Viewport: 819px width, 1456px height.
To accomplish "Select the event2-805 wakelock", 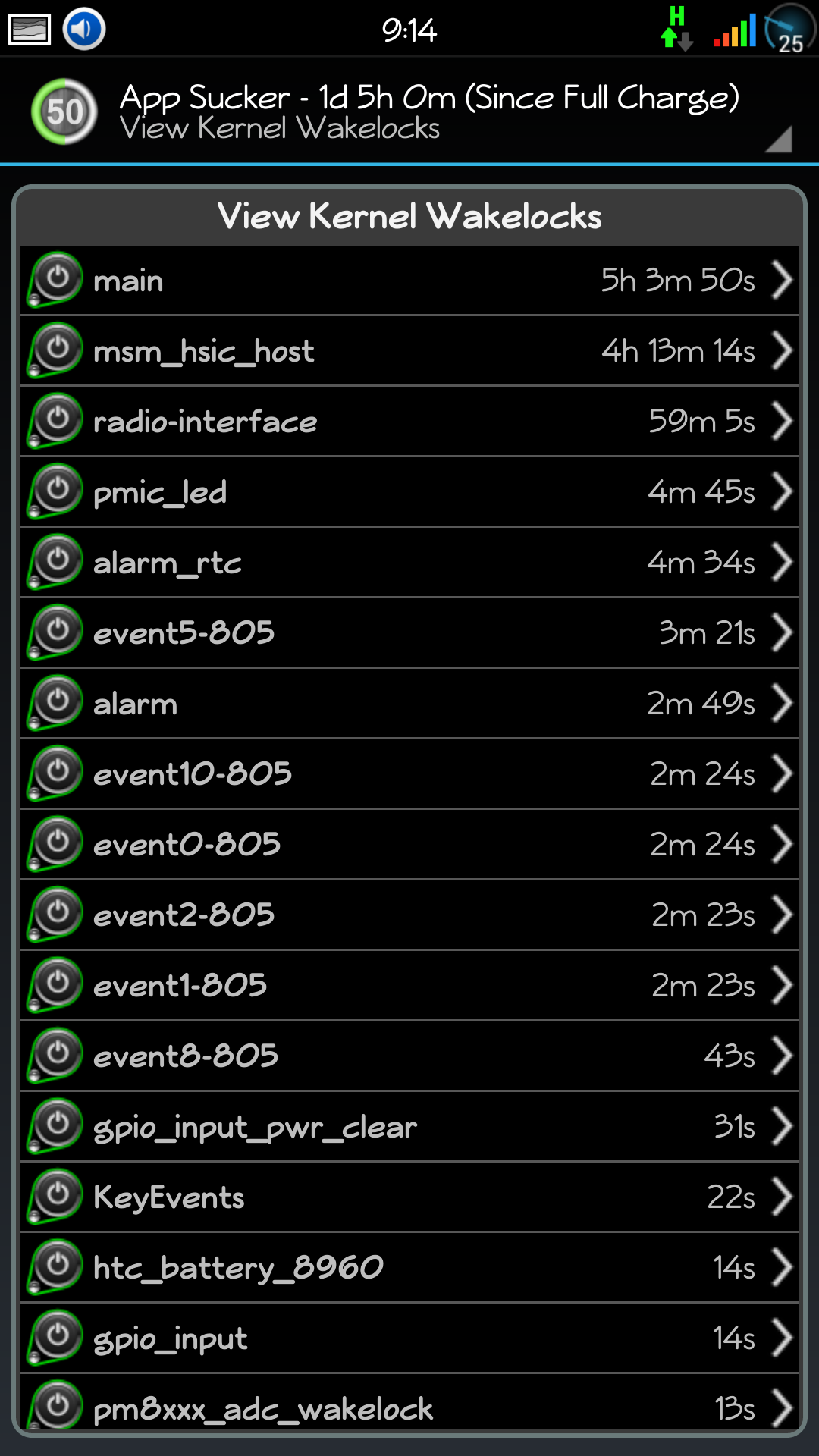I will click(x=409, y=915).
